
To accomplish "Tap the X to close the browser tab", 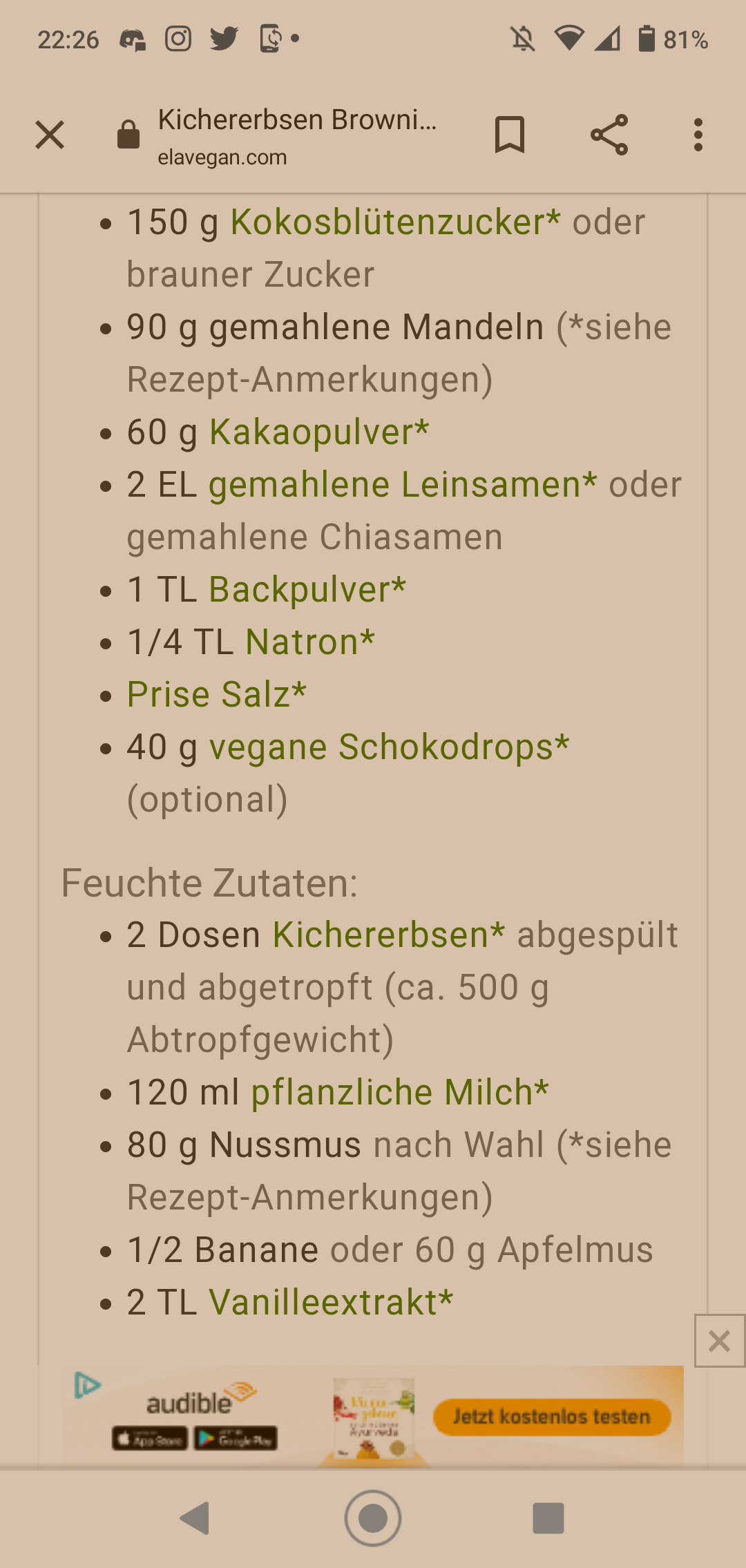I will (50, 134).
